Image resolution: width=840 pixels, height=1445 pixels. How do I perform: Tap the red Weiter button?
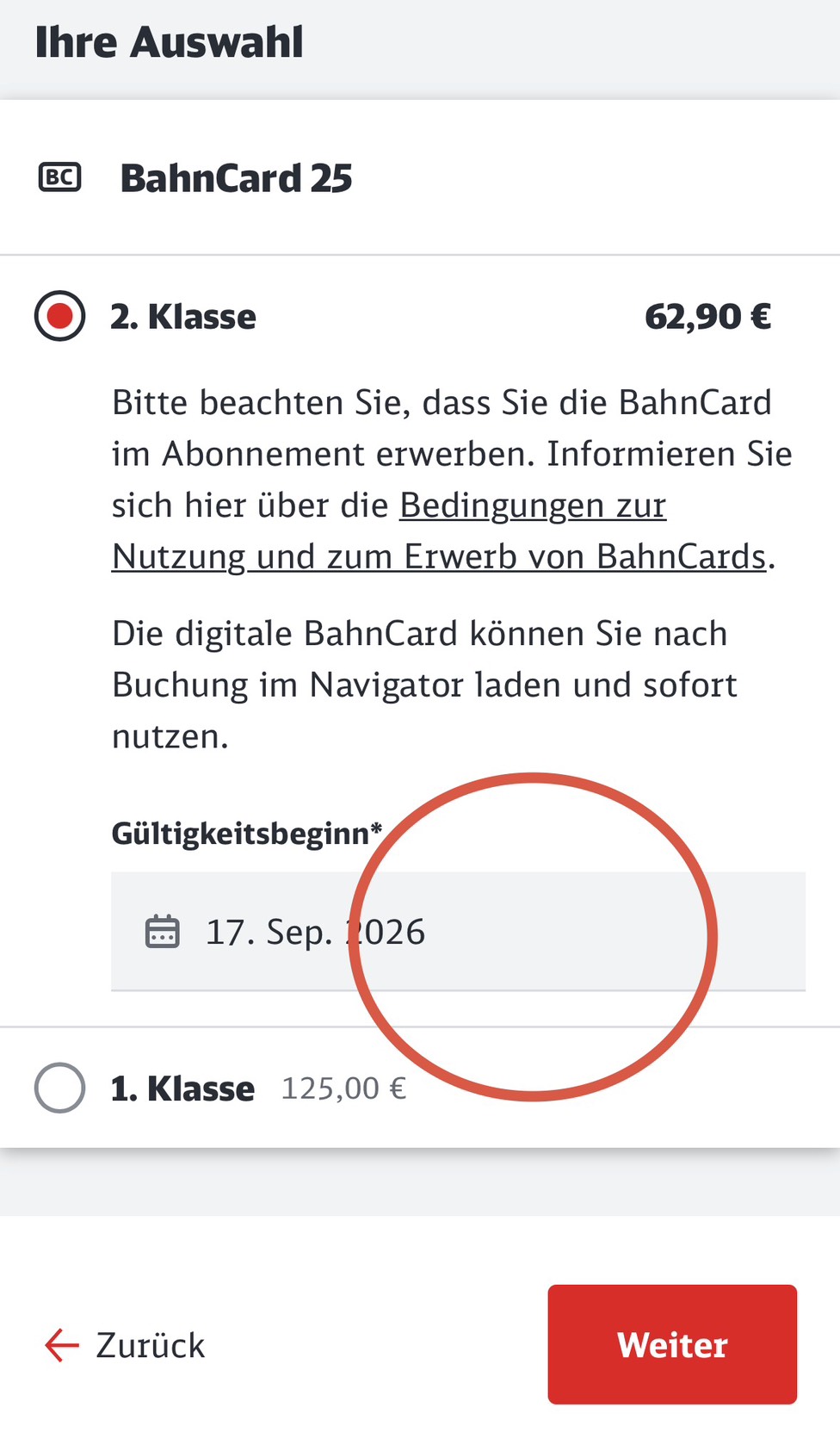672,1344
